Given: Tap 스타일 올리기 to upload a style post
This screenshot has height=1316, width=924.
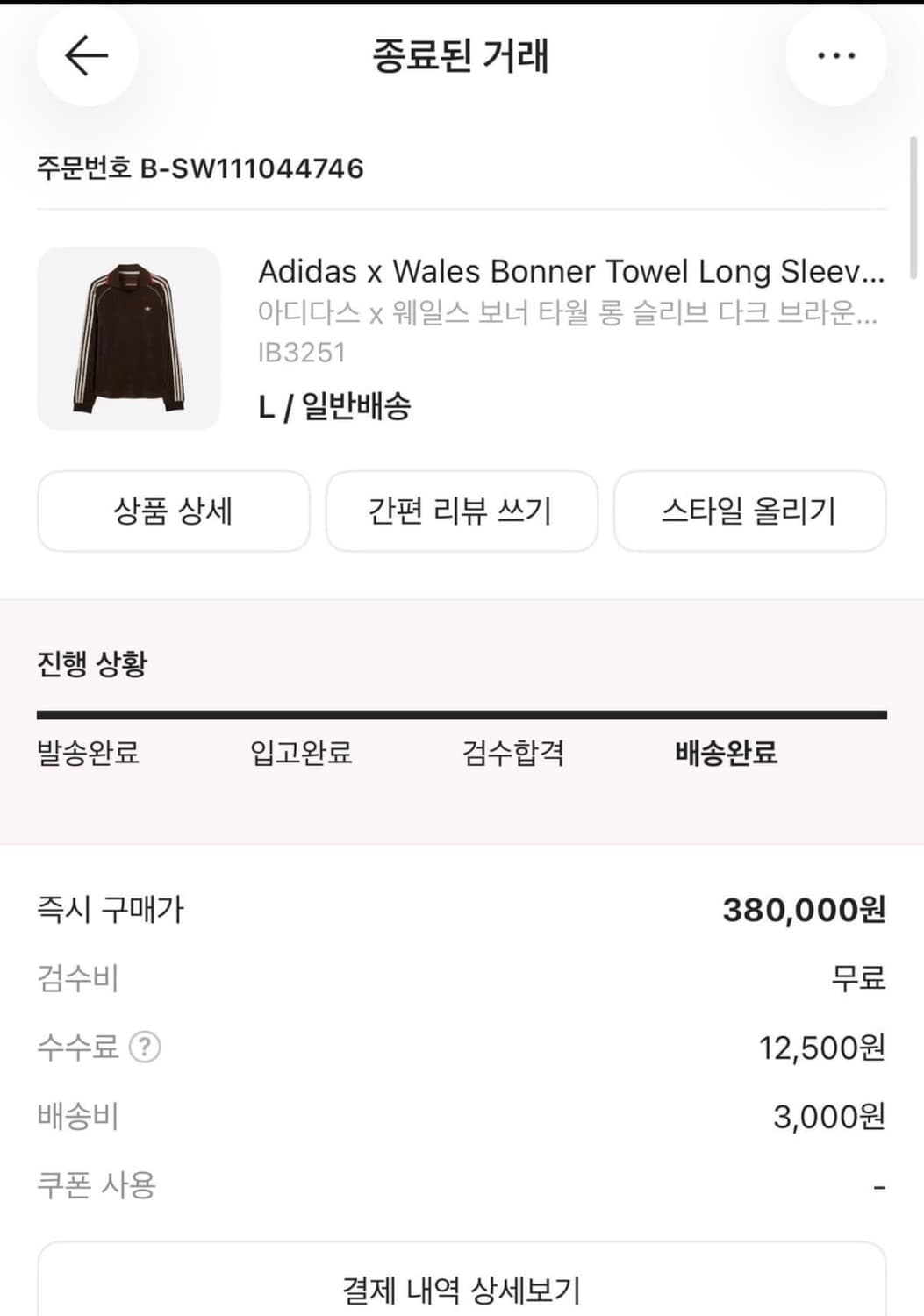Looking at the screenshot, I should [x=750, y=511].
